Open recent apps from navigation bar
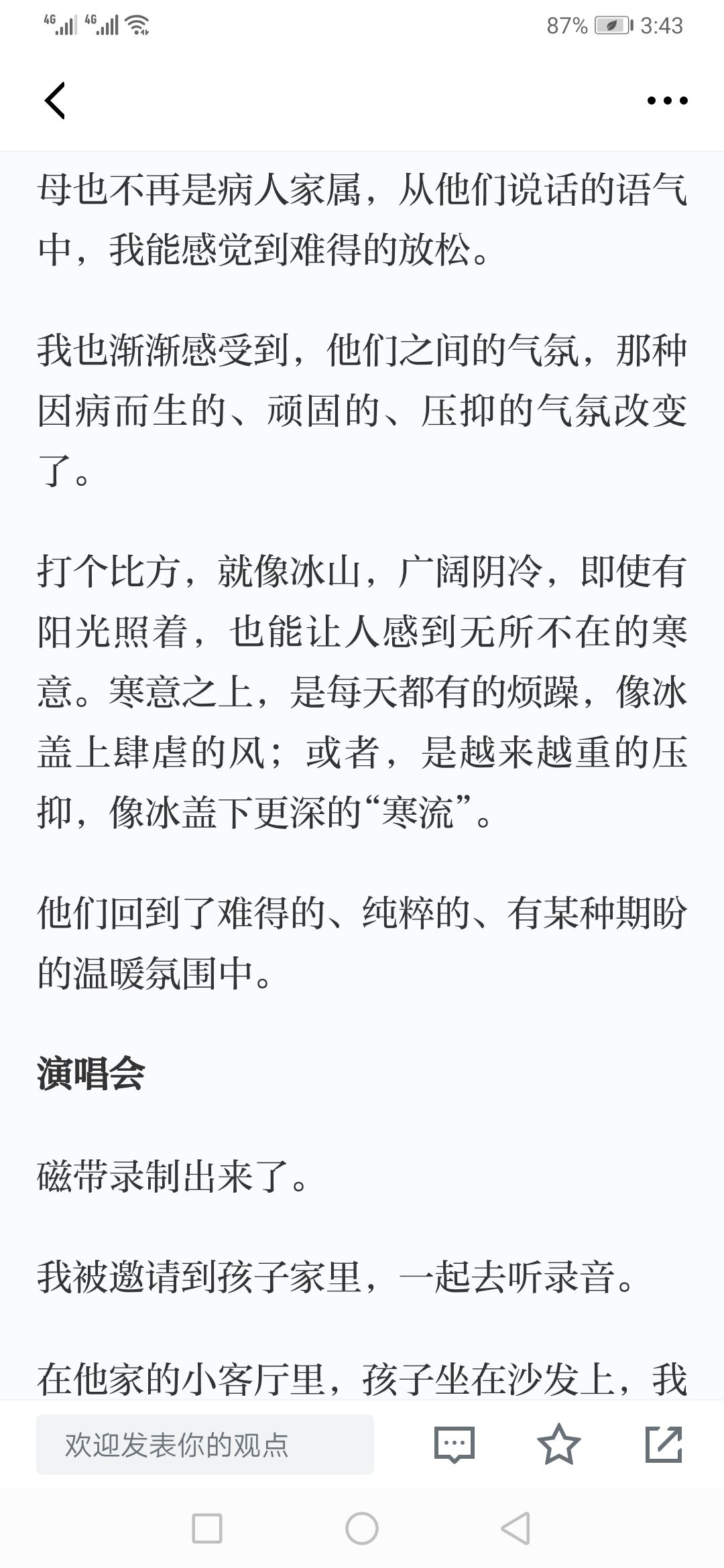 click(207, 1528)
